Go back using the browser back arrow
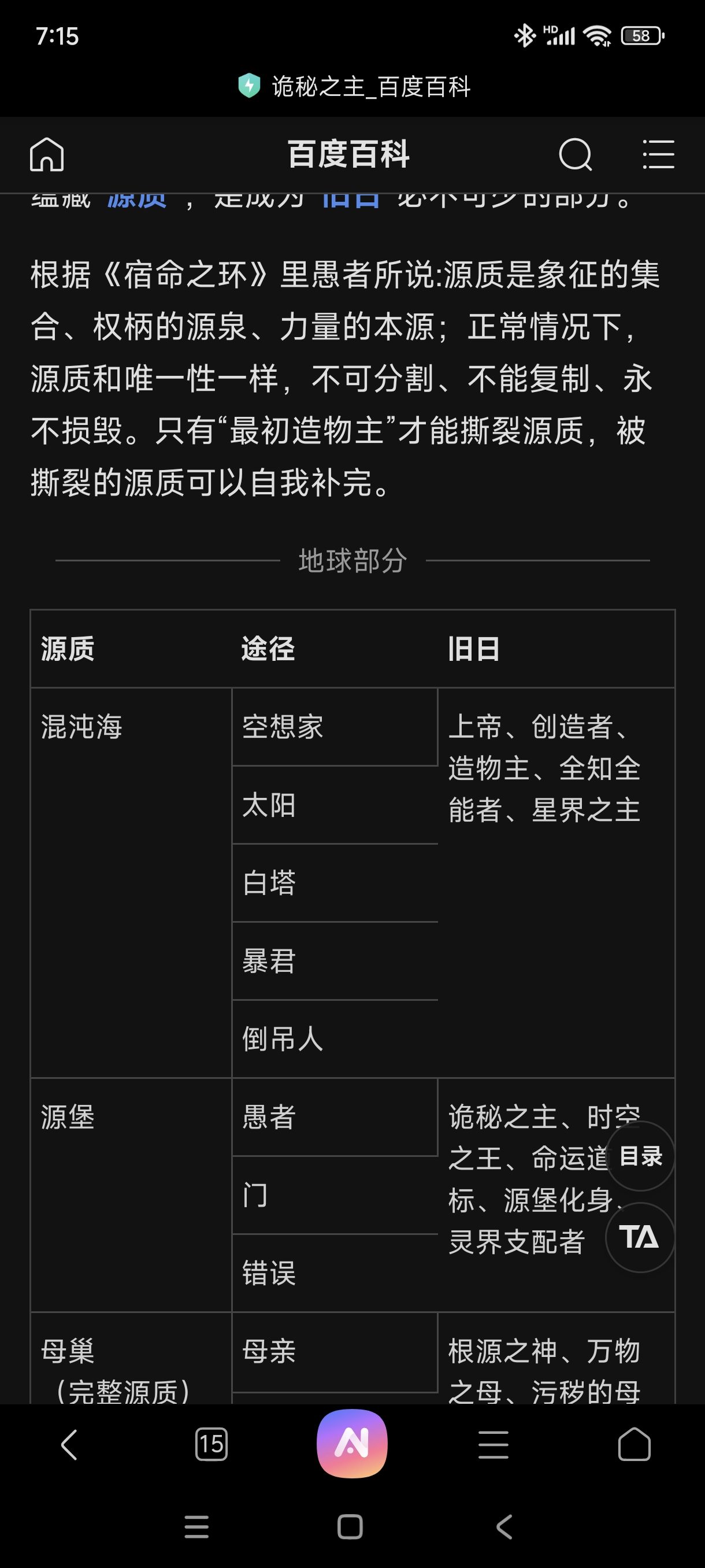Viewport: 705px width, 1568px height. (69, 1444)
